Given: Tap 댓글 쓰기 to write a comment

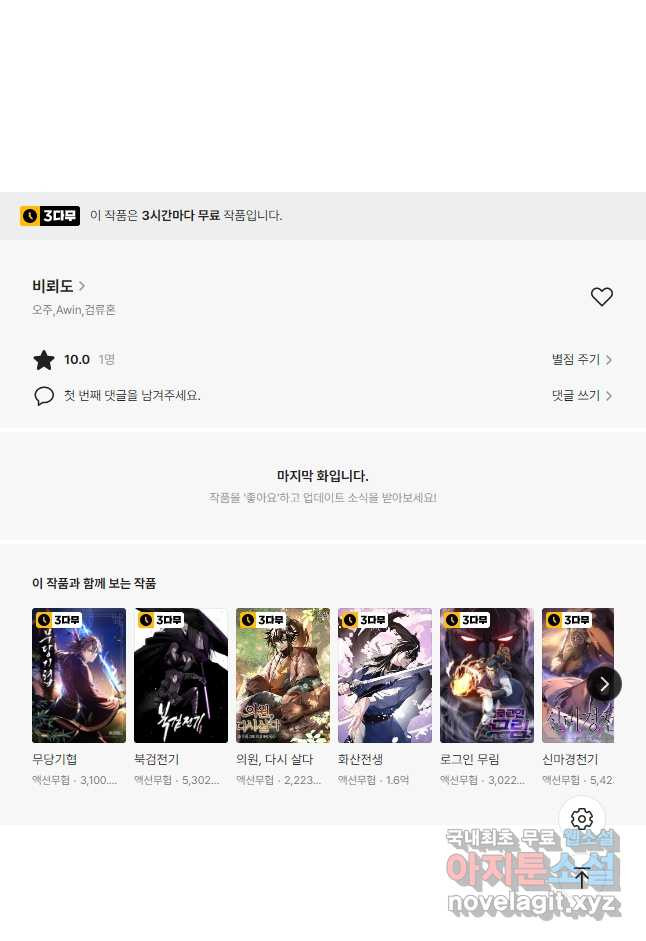Looking at the screenshot, I should pos(581,396).
